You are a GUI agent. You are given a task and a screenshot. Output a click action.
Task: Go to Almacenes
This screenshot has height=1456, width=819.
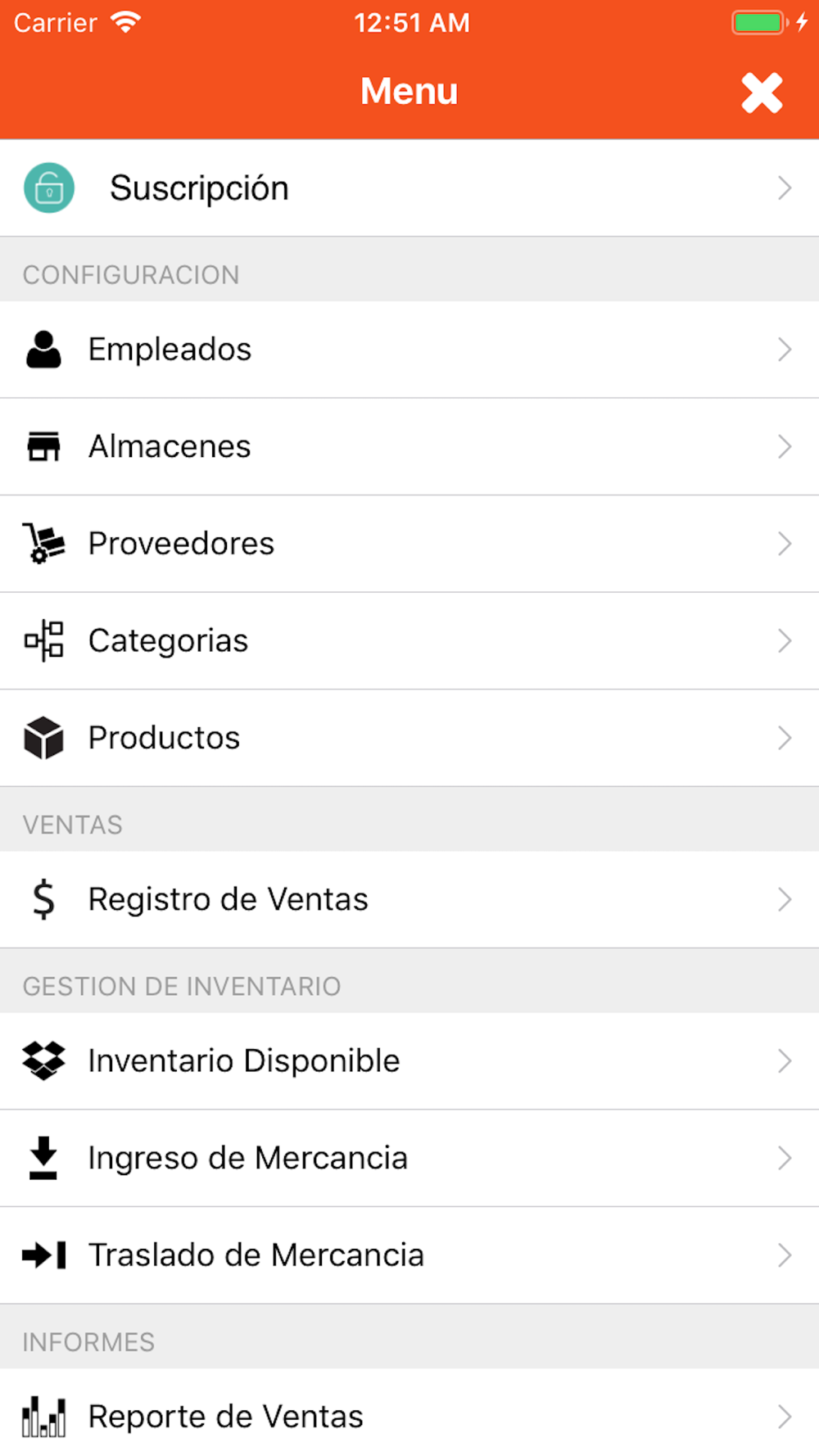[x=409, y=447]
